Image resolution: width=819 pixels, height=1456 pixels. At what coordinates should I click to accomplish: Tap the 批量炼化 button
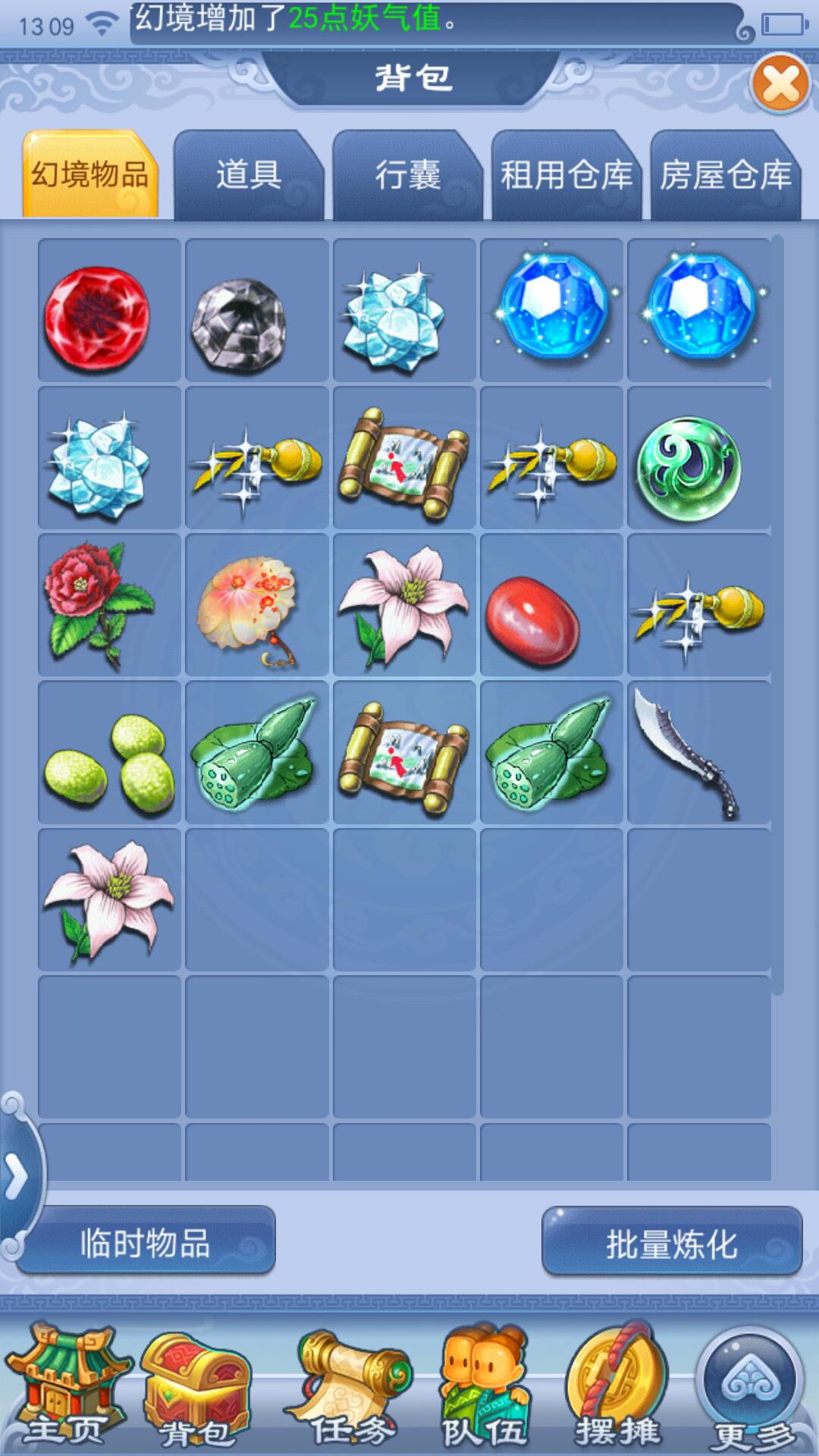[672, 1244]
